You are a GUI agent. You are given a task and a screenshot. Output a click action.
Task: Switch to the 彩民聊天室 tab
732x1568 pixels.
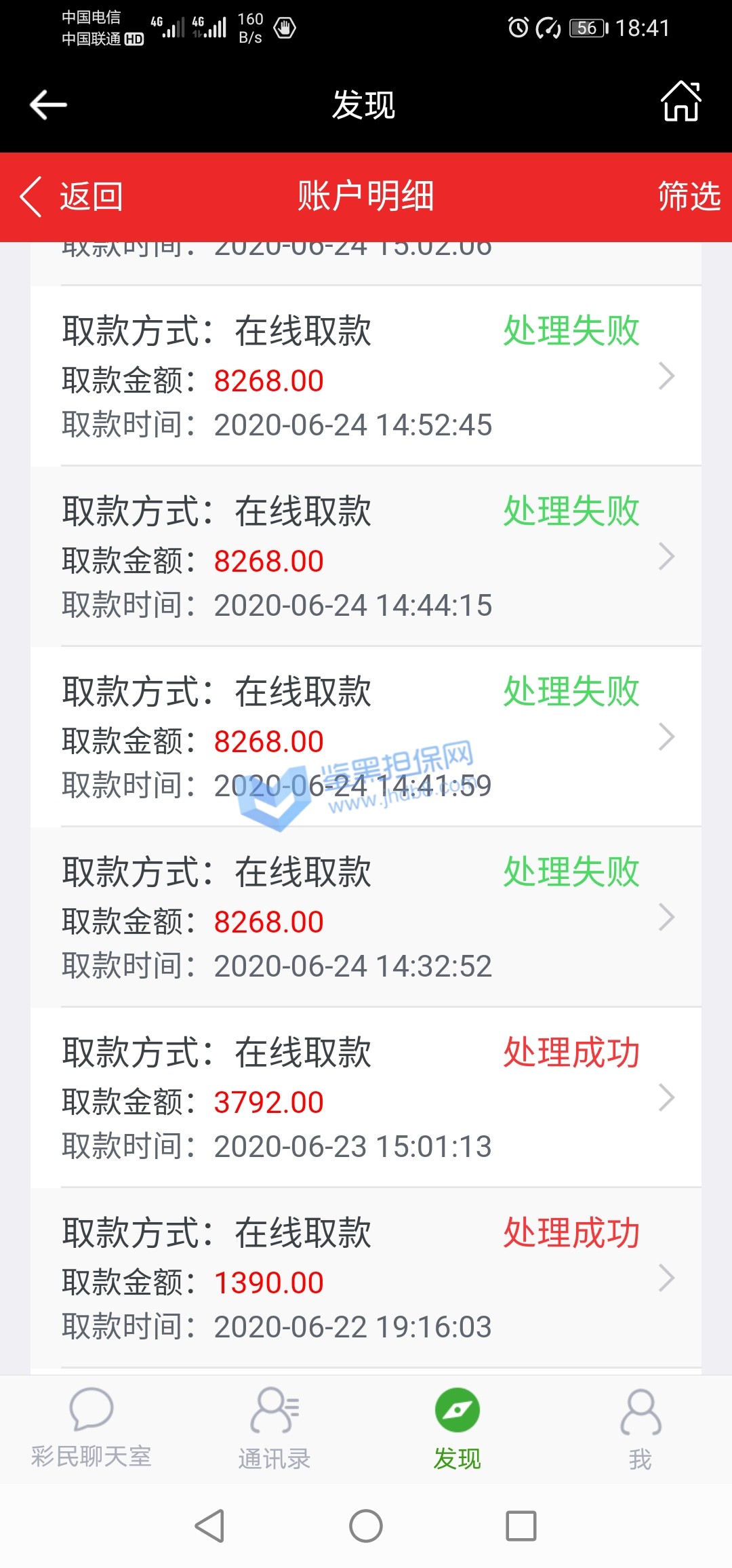[91, 1427]
